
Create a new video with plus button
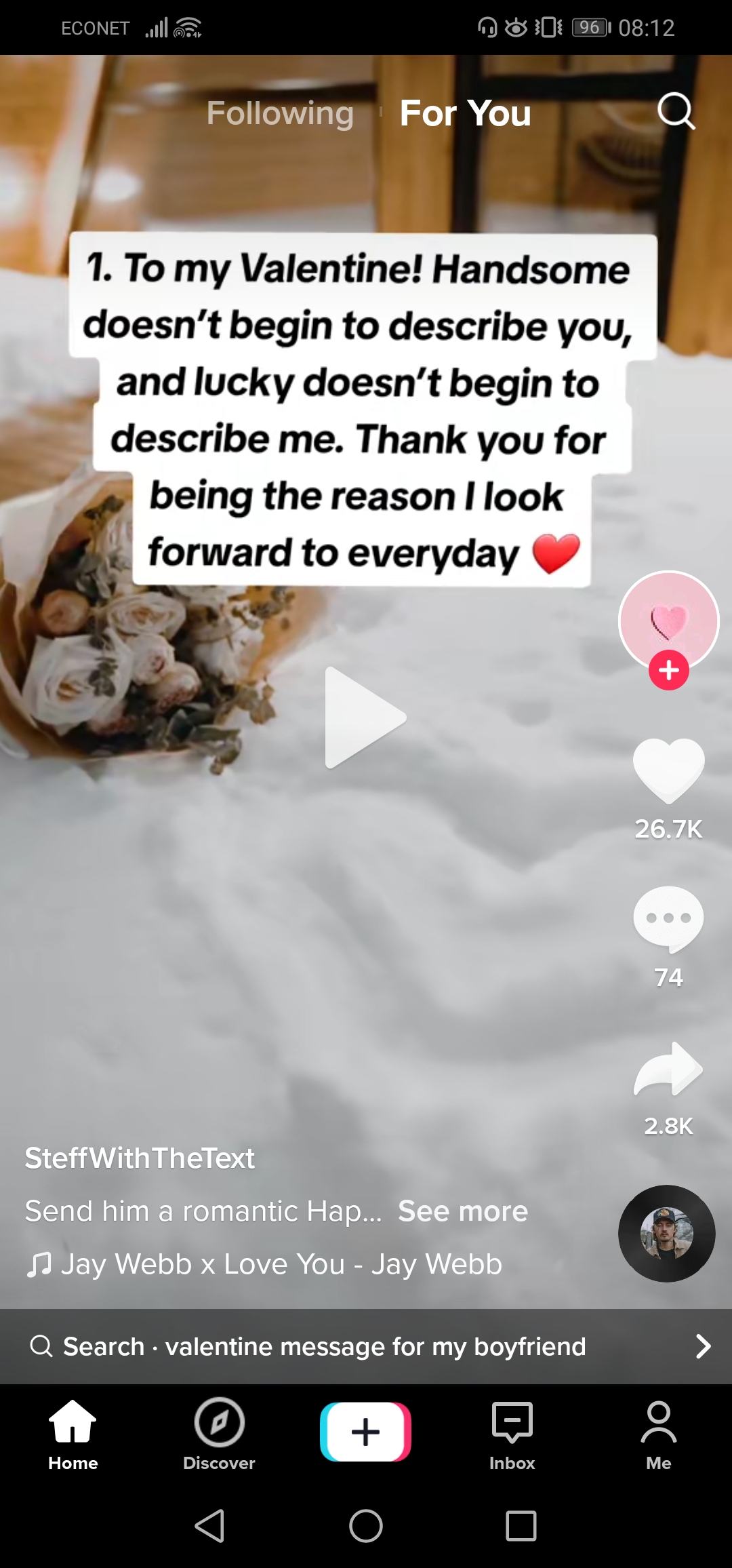point(365,1432)
